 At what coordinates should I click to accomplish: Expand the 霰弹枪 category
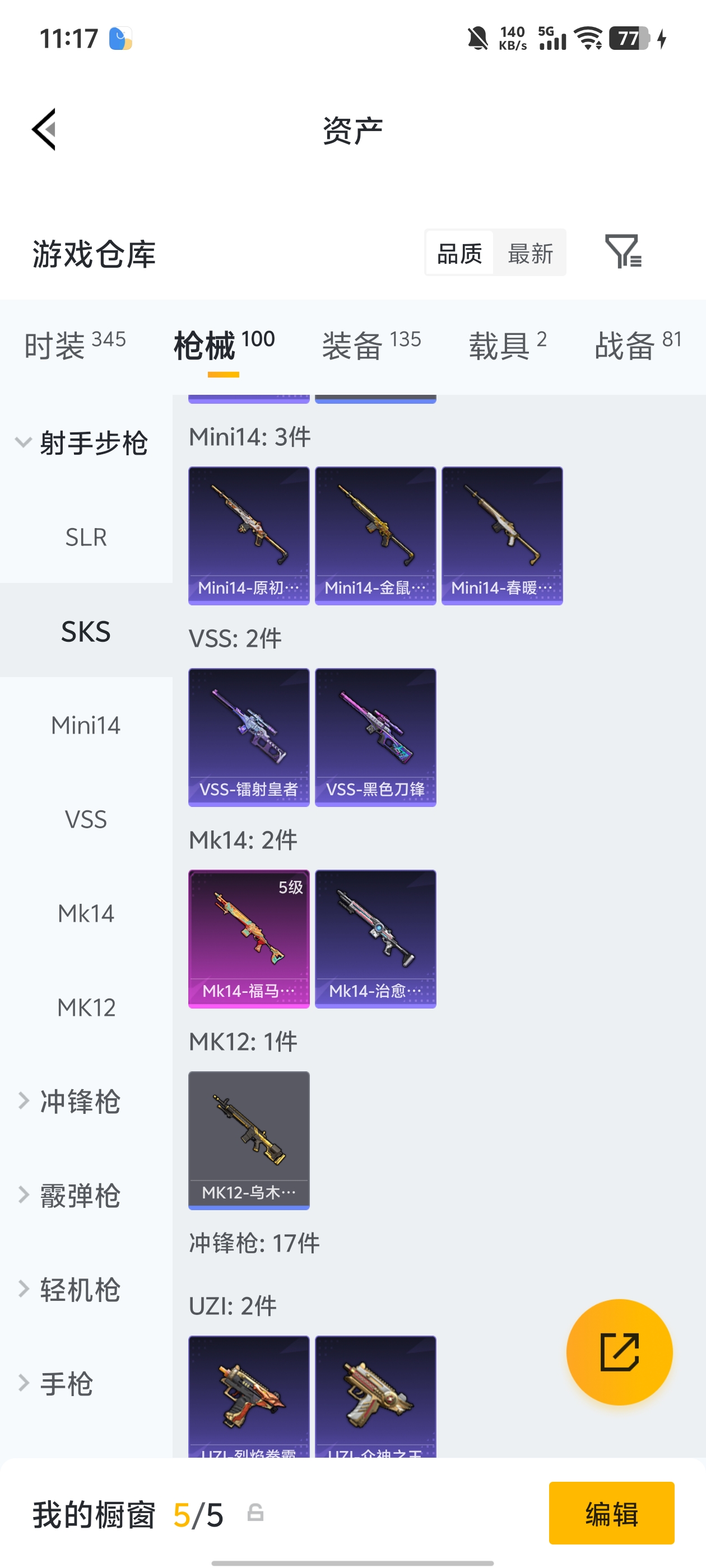pyautogui.click(x=79, y=1196)
